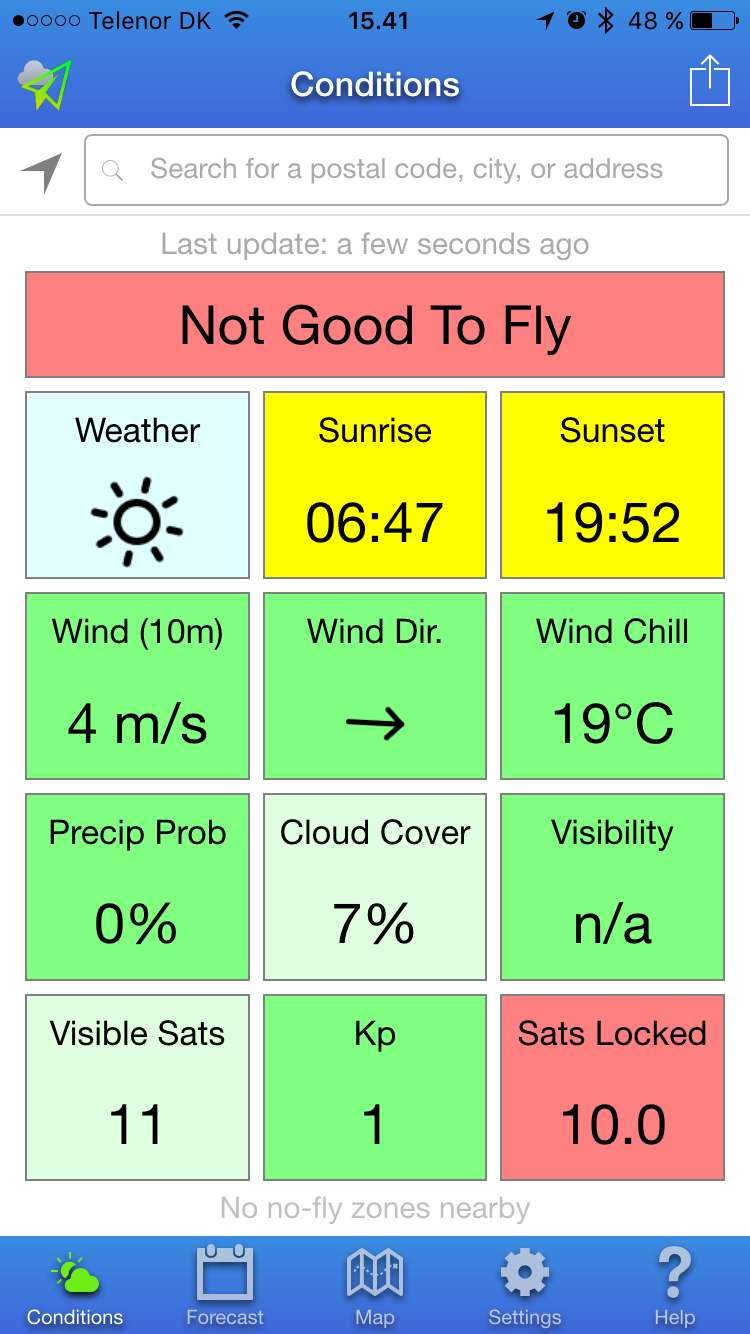Open the Weather tile
The width and height of the screenshot is (750, 1334).
pos(137,485)
